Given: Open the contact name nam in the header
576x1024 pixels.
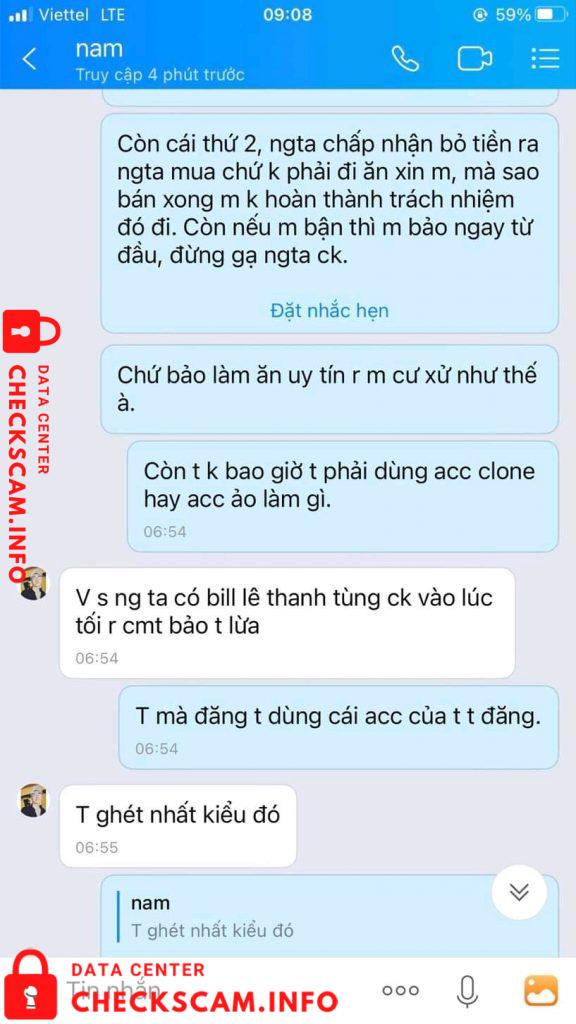Looking at the screenshot, I should click(99, 50).
